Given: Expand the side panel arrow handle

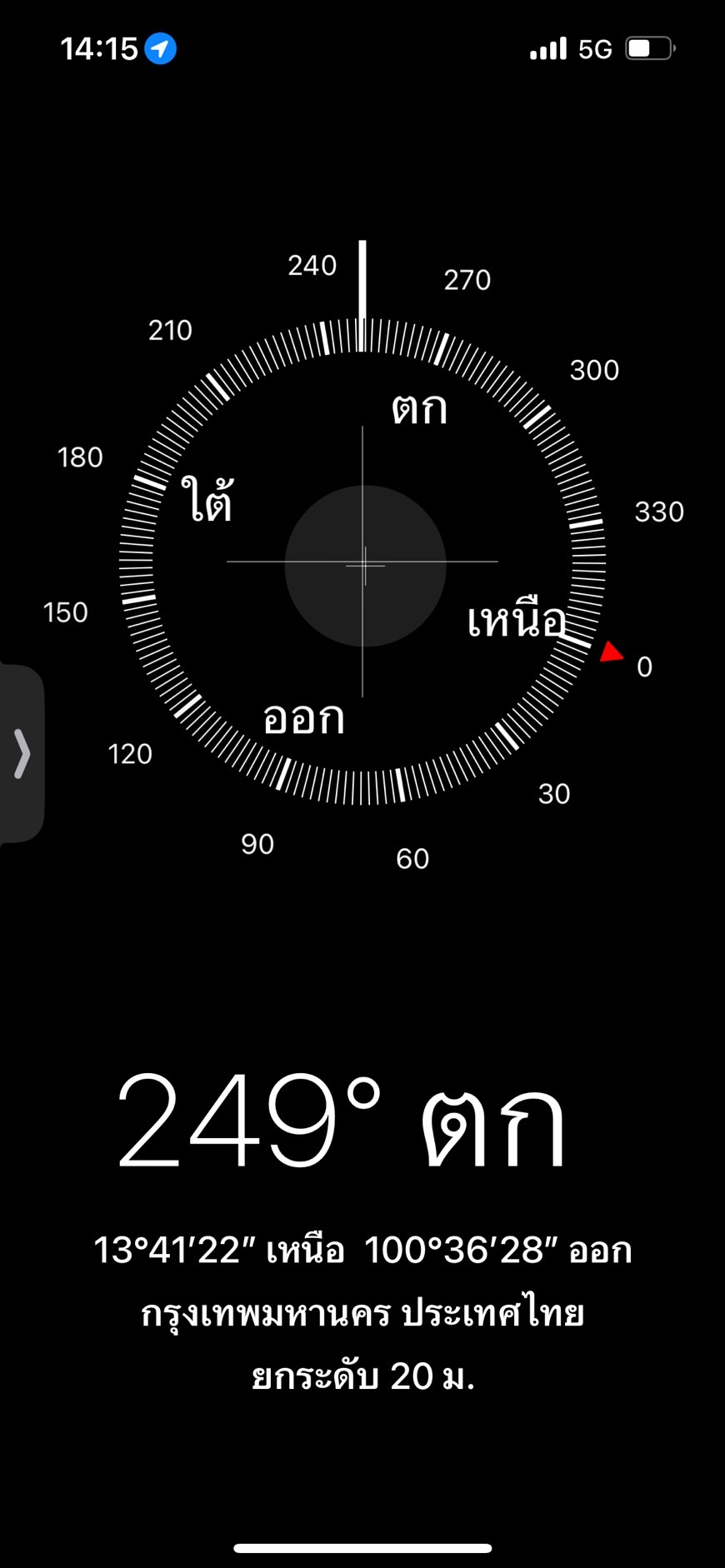Looking at the screenshot, I should pos(22,754).
